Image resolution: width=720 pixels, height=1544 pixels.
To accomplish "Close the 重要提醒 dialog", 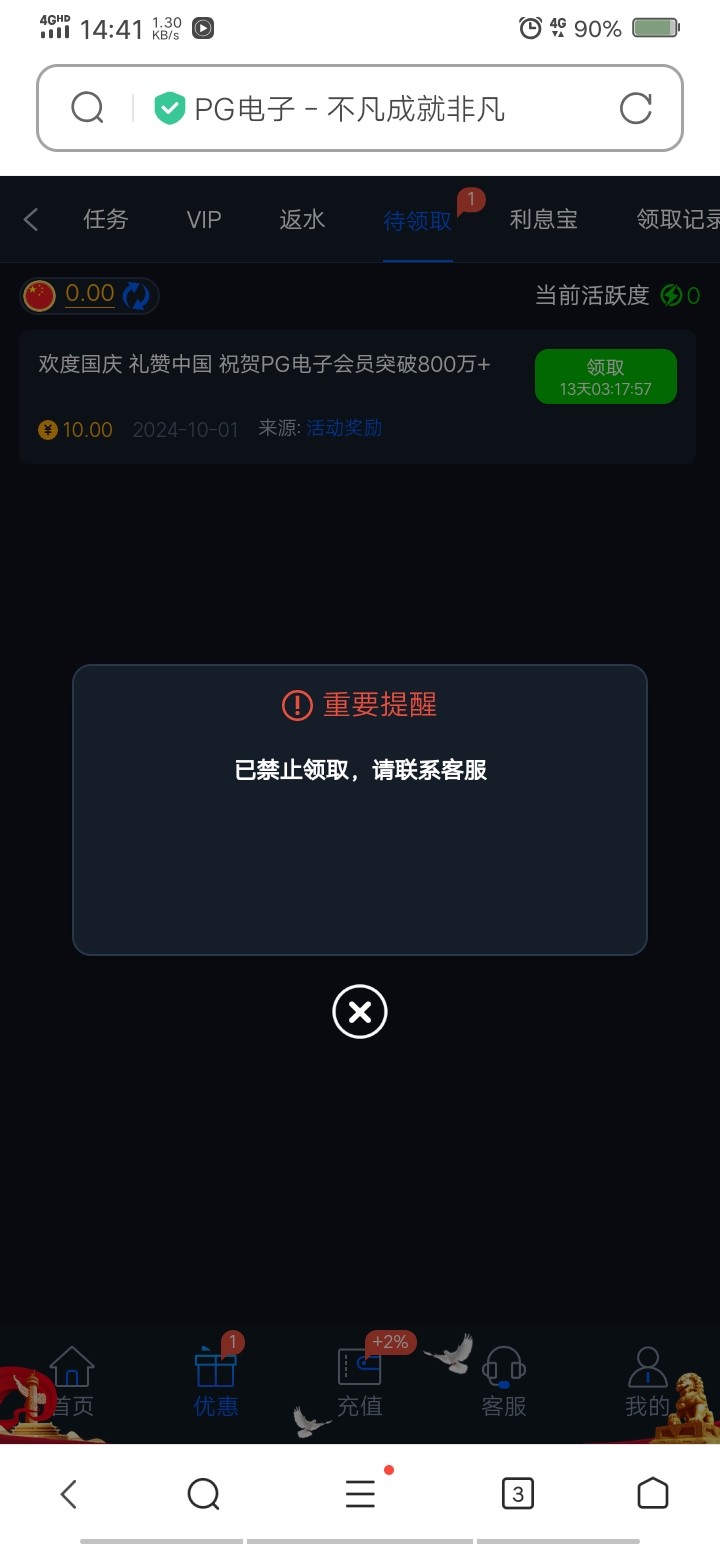I will coord(360,1012).
